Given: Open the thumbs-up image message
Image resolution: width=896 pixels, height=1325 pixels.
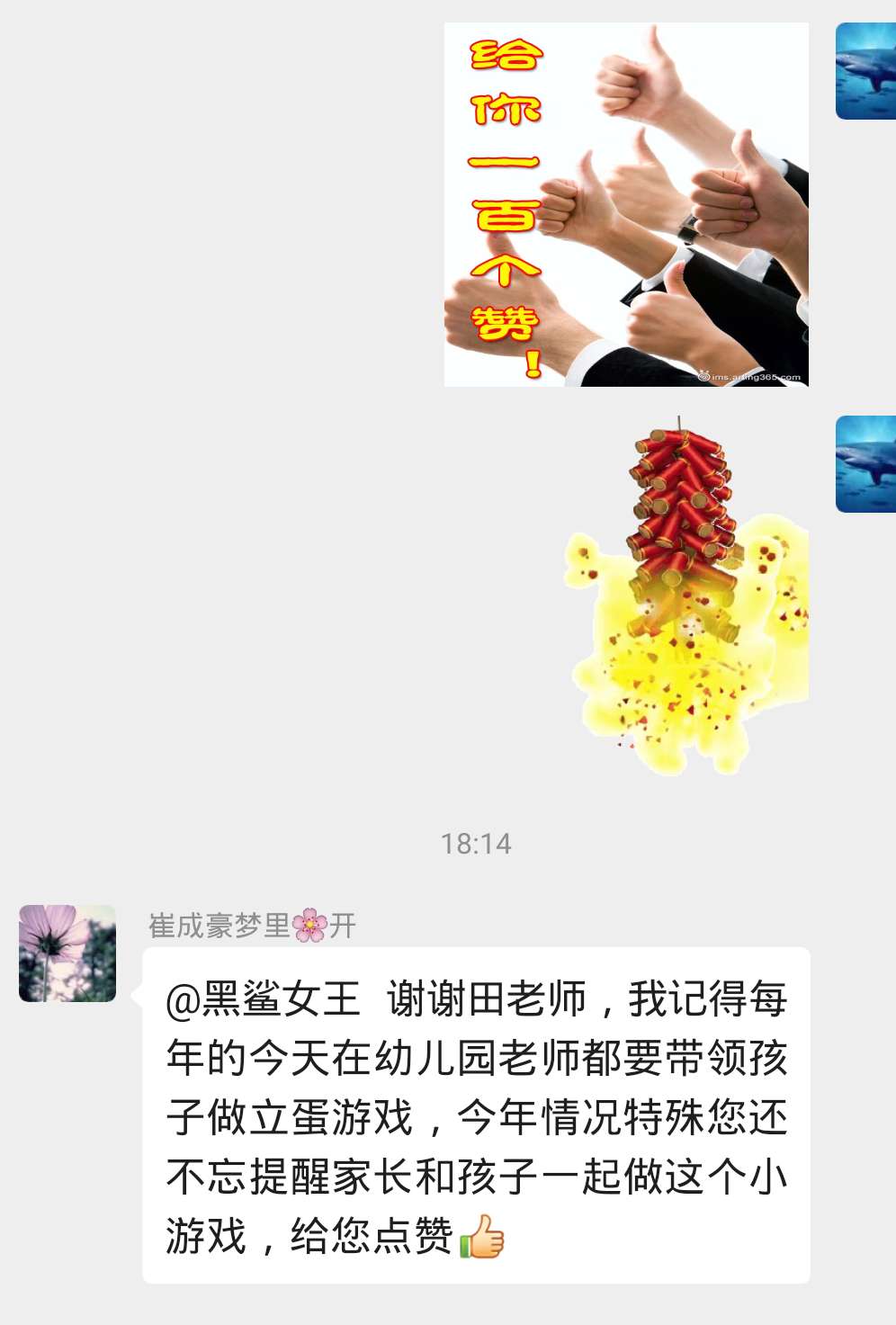Looking at the screenshot, I should tap(626, 204).
